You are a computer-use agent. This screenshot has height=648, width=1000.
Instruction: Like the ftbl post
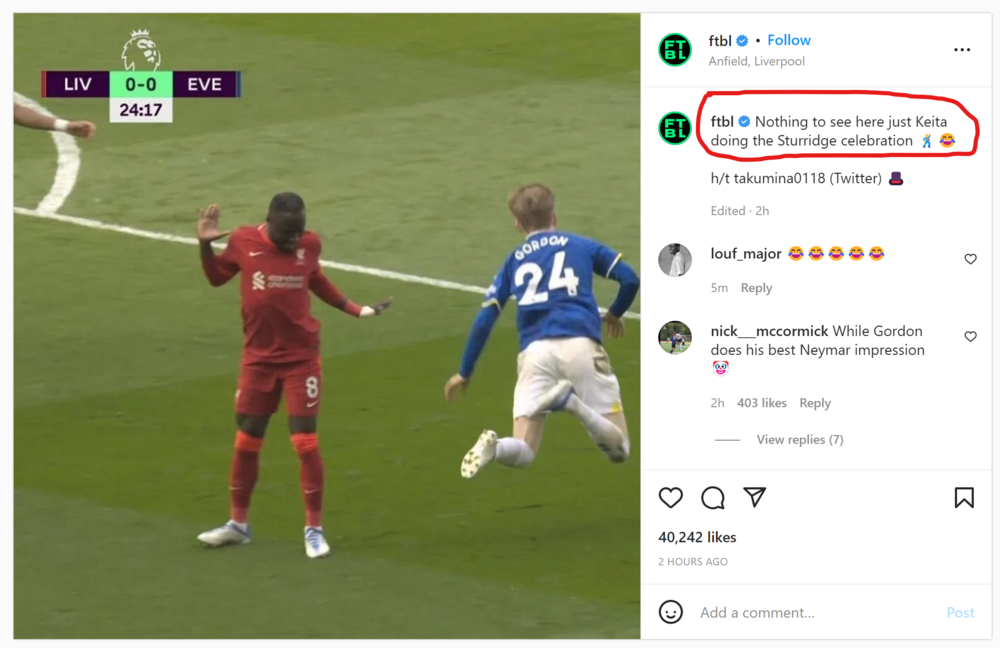coord(671,497)
